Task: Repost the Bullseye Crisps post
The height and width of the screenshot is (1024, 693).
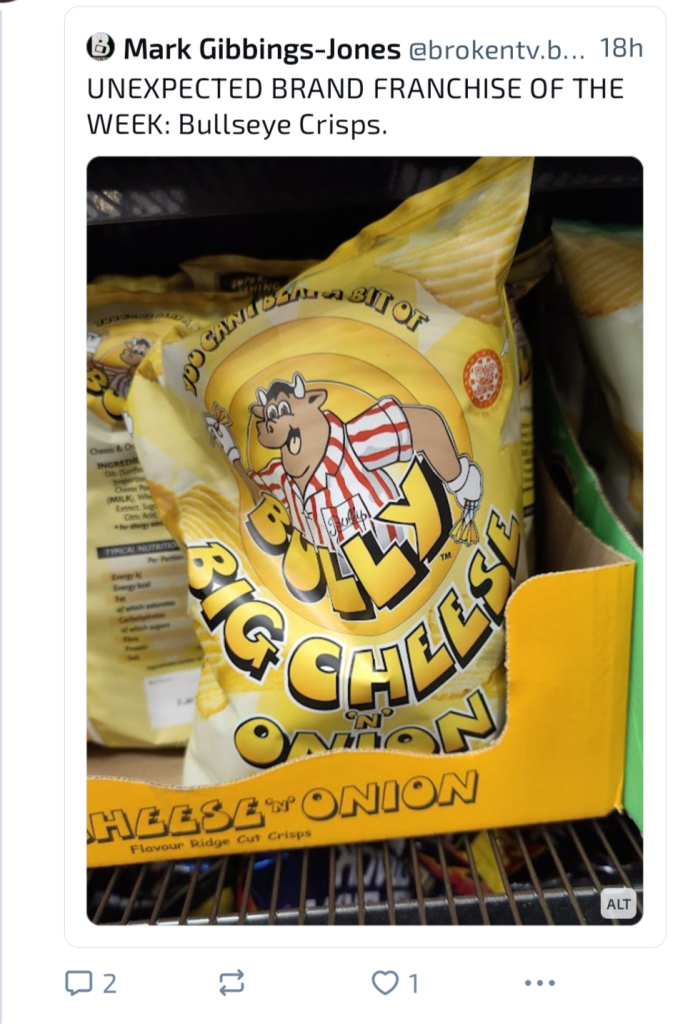Action: (231, 983)
